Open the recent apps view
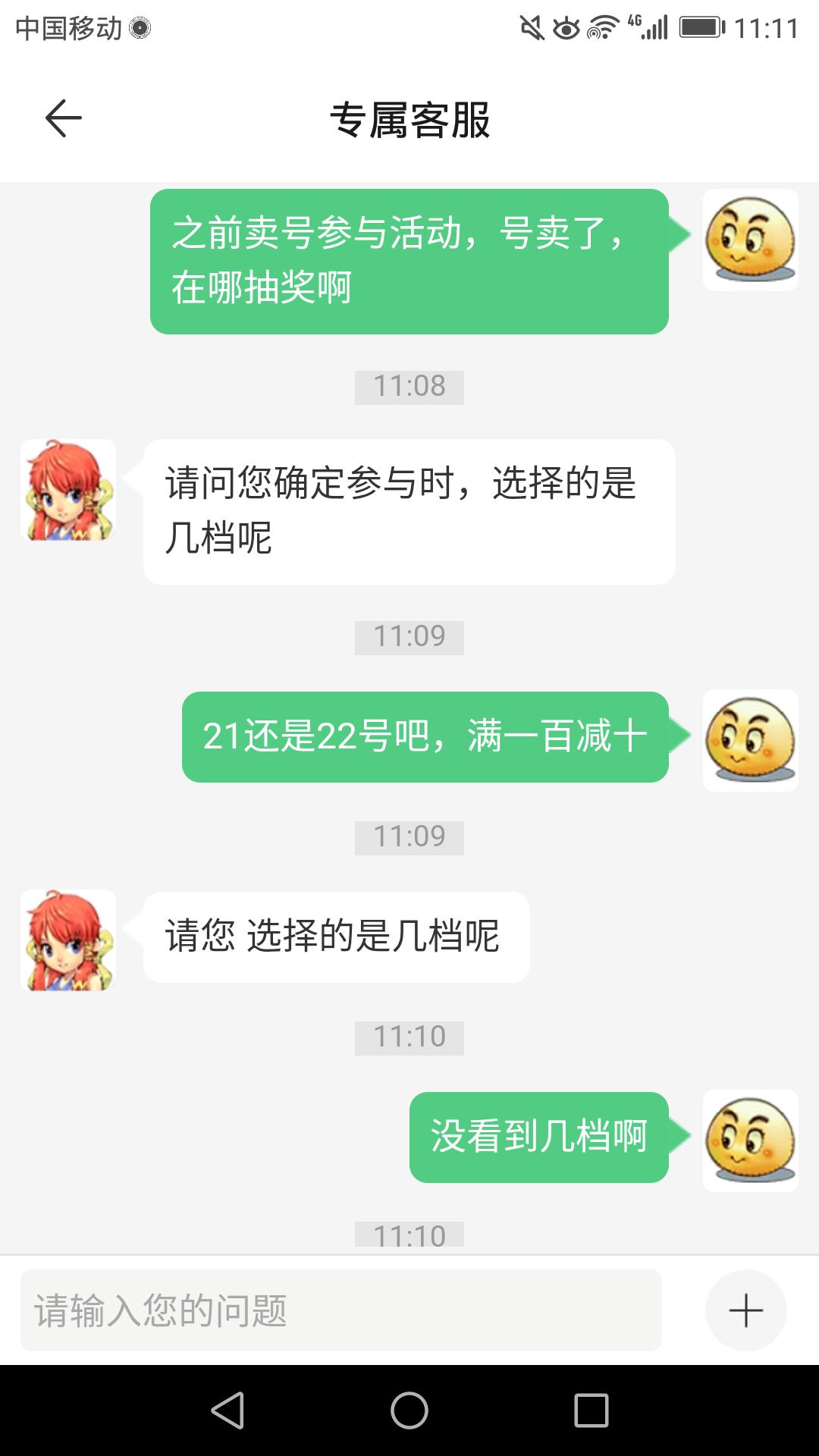The image size is (819, 1456). pyautogui.click(x=591, y=1410)
